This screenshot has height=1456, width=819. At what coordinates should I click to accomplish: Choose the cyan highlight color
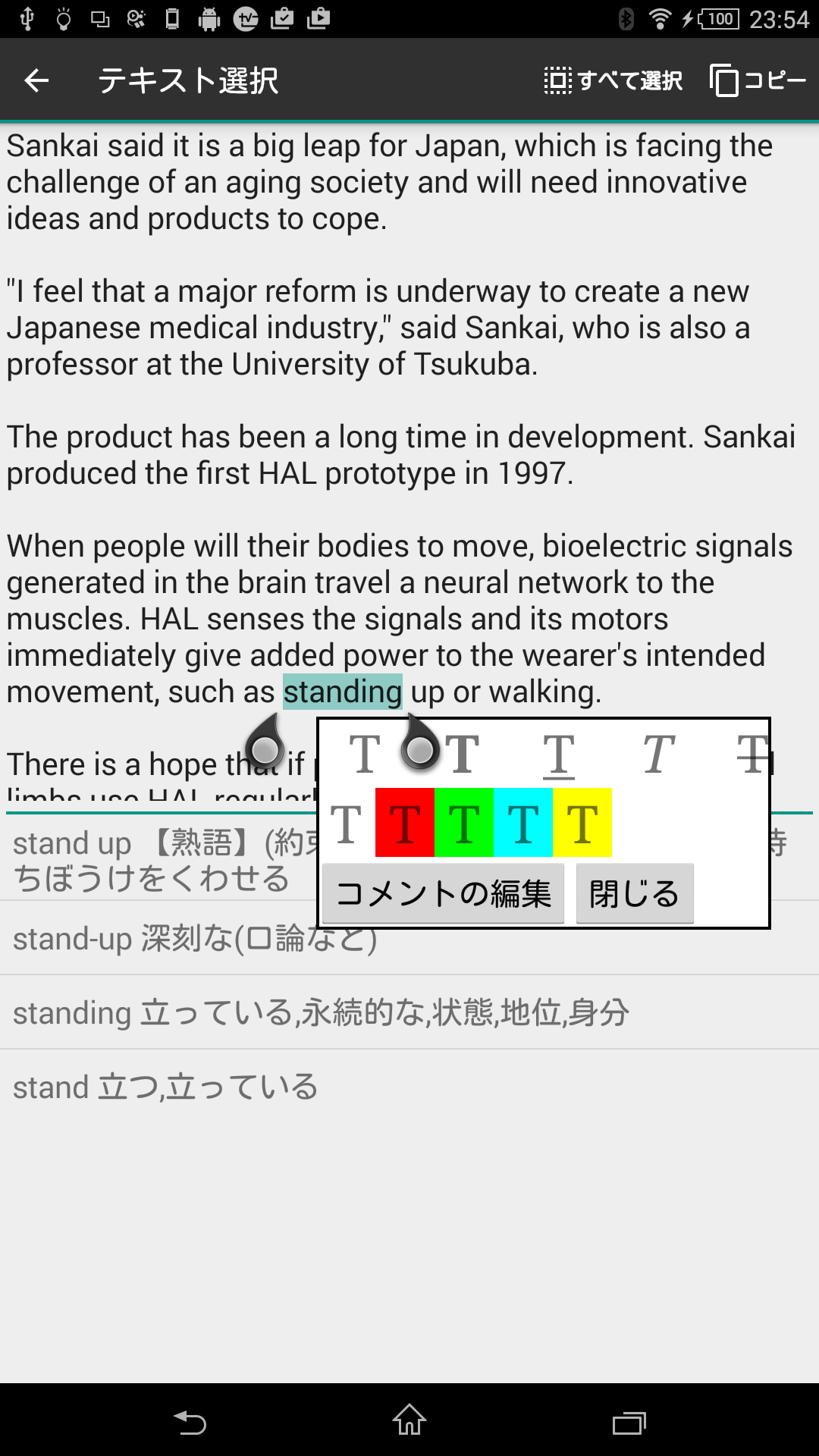tap(523, 823)
